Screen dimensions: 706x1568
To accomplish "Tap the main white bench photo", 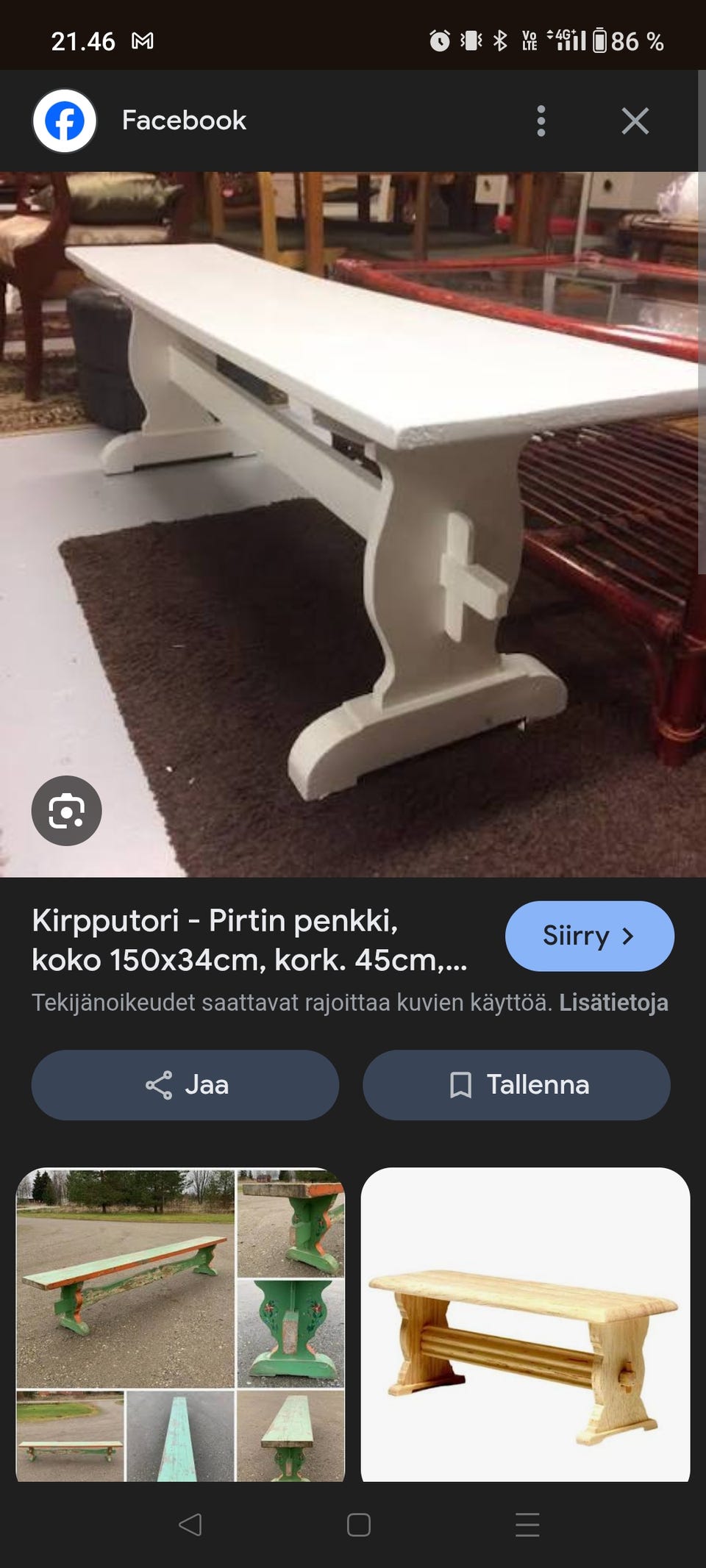I will [x=353, y=515].
